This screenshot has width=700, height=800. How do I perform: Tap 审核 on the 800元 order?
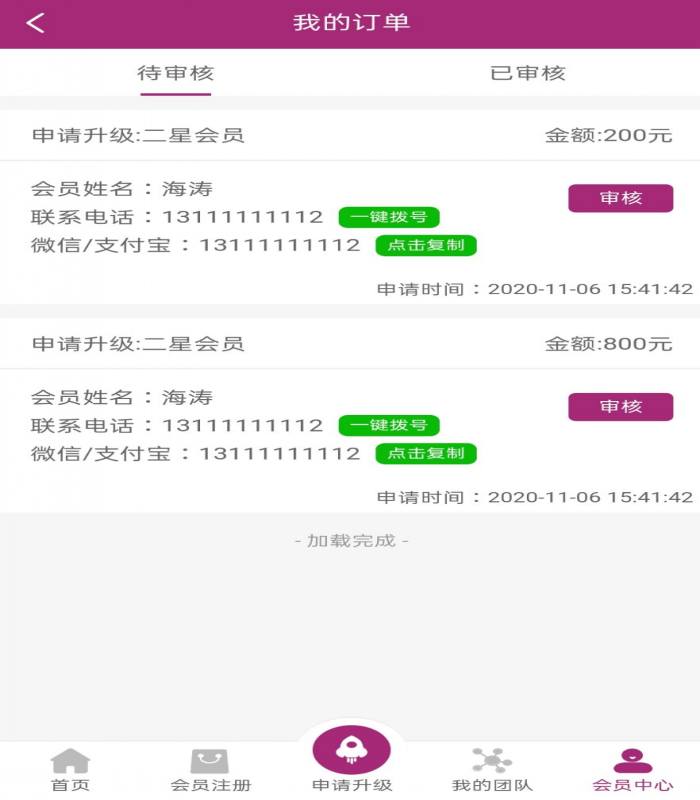tap(620, 407)
